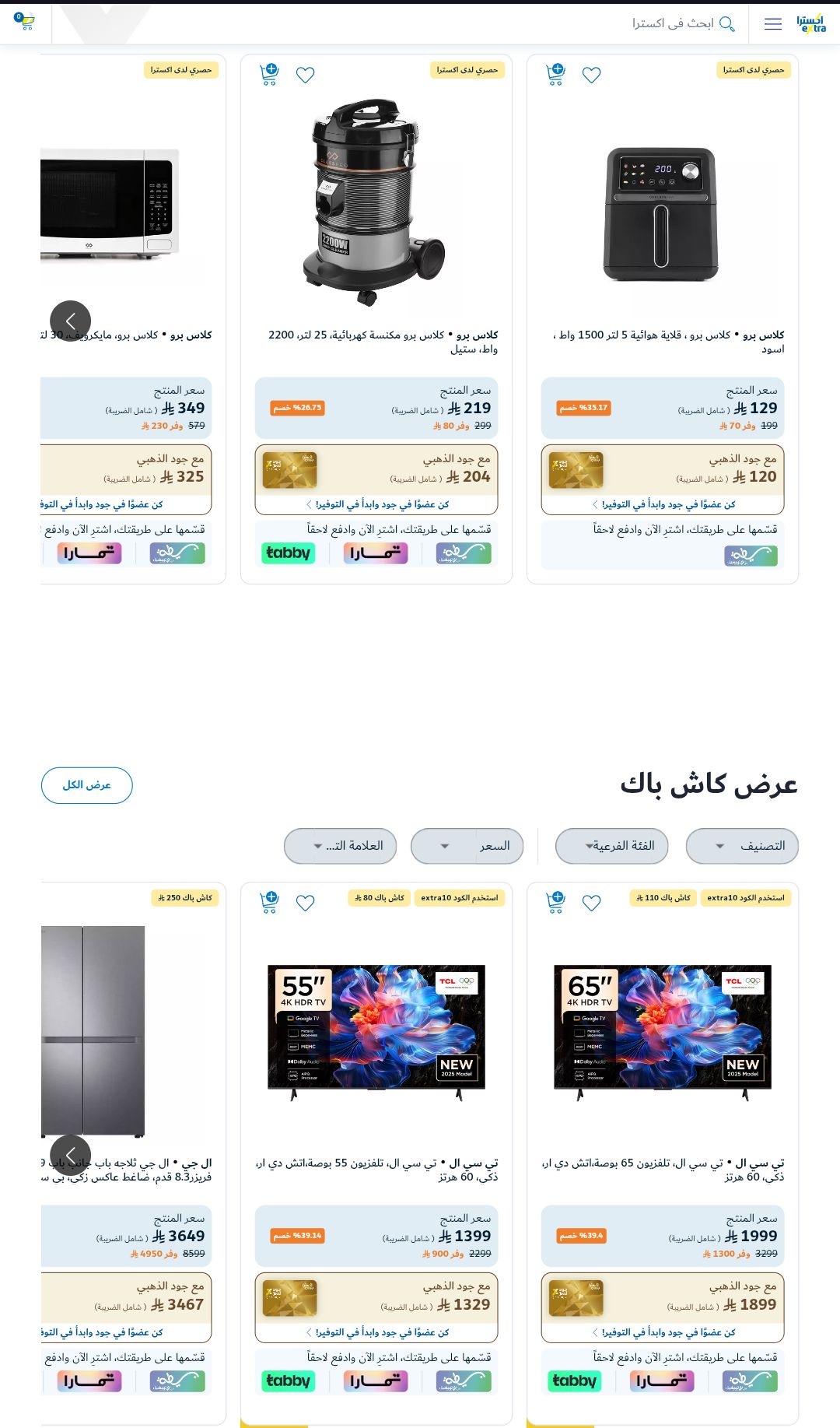
Task: Expand the الفئة الفرعية dropdown
Action: tap(611, 846)
